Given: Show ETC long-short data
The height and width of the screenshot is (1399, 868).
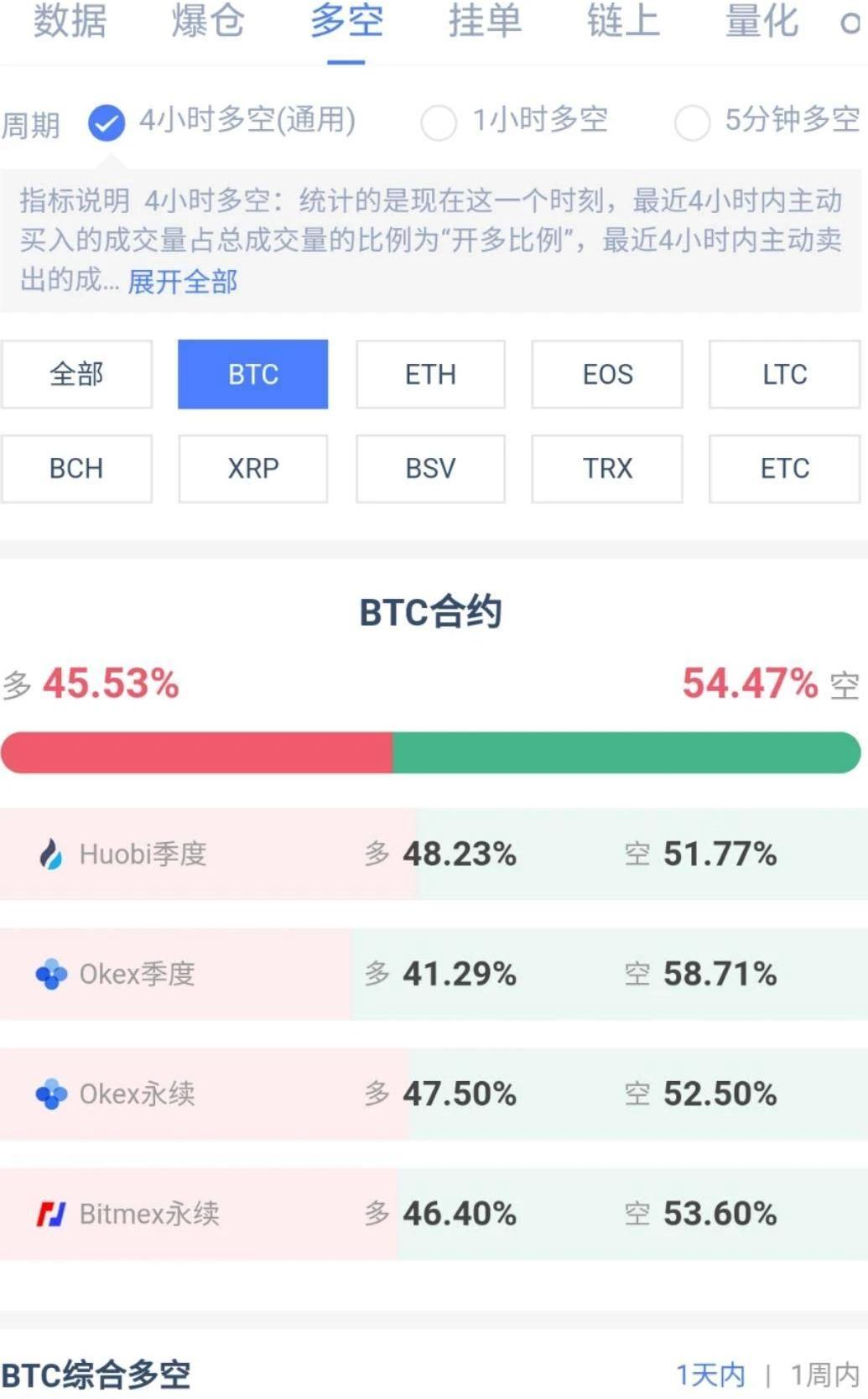Looking at the screenshot, I should tap(785, 468).
